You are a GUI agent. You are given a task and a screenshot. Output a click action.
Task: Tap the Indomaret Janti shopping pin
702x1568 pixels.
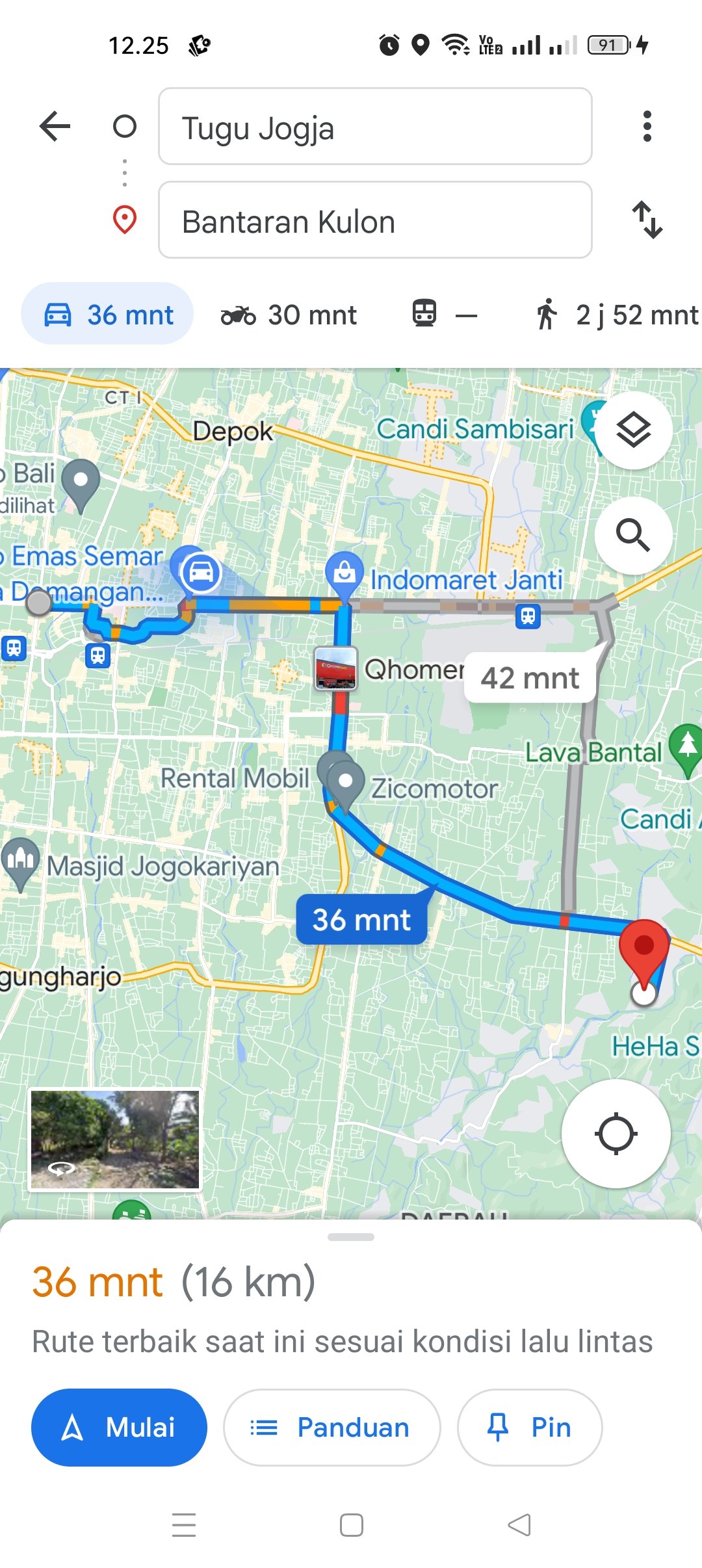click(344, 572)
